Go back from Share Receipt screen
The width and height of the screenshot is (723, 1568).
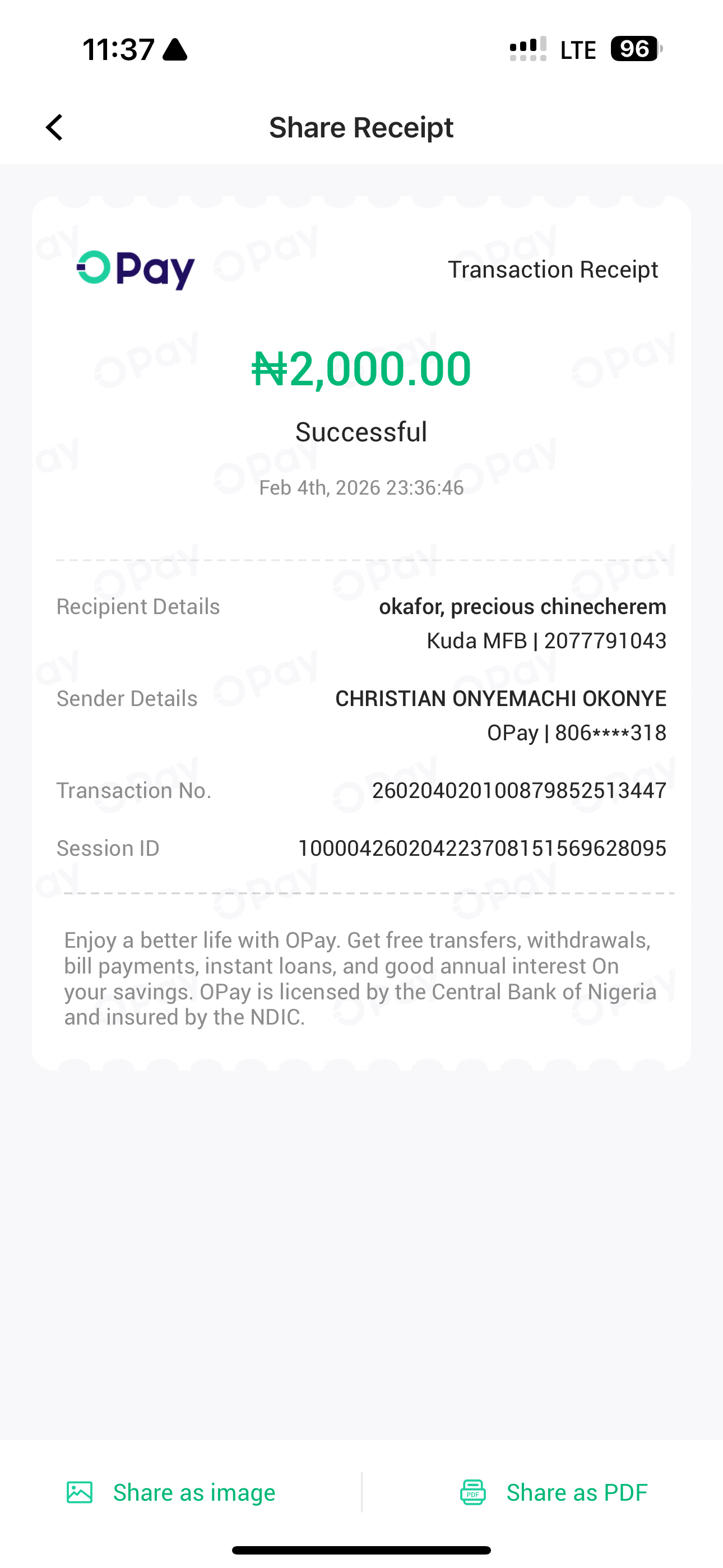point(55,127)
